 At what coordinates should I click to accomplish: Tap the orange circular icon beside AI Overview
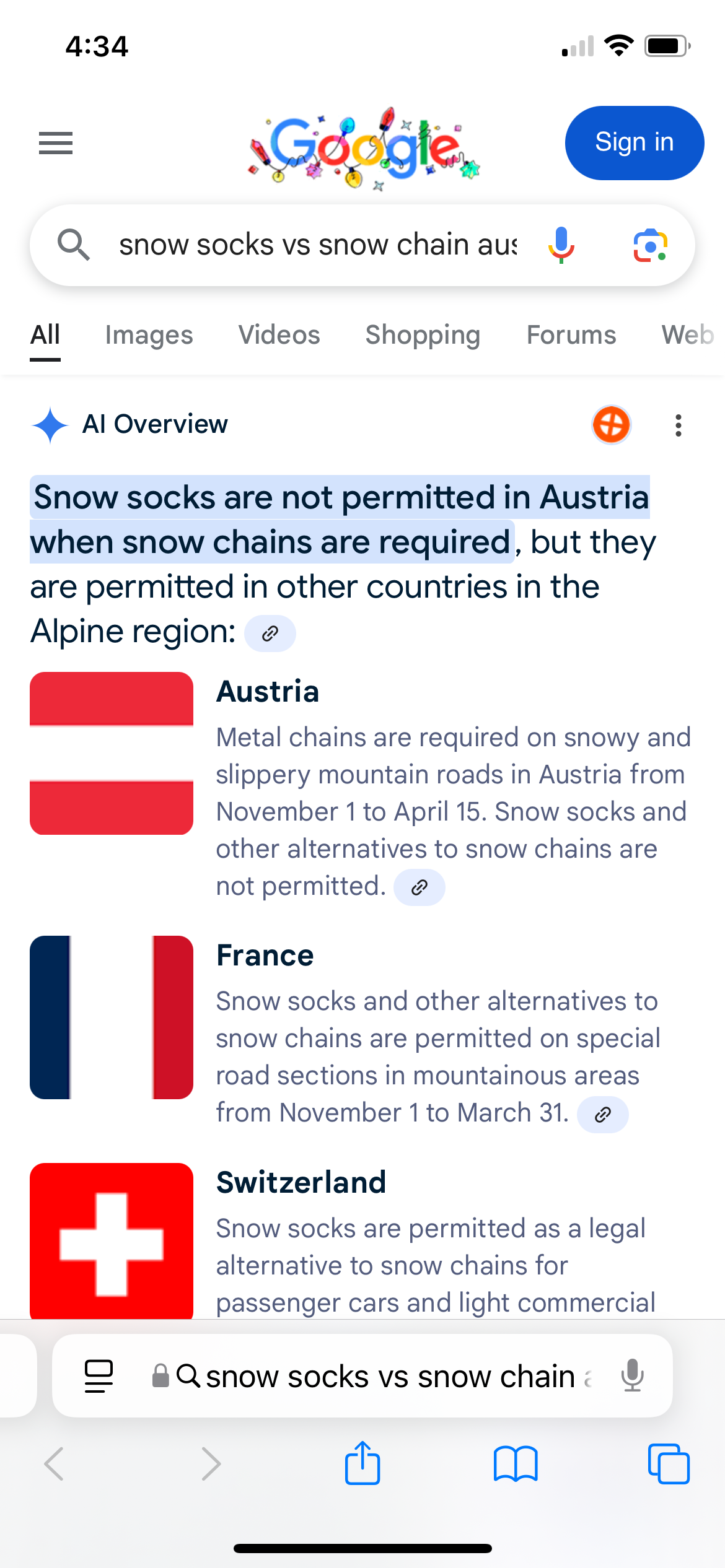tap(611, 425)
